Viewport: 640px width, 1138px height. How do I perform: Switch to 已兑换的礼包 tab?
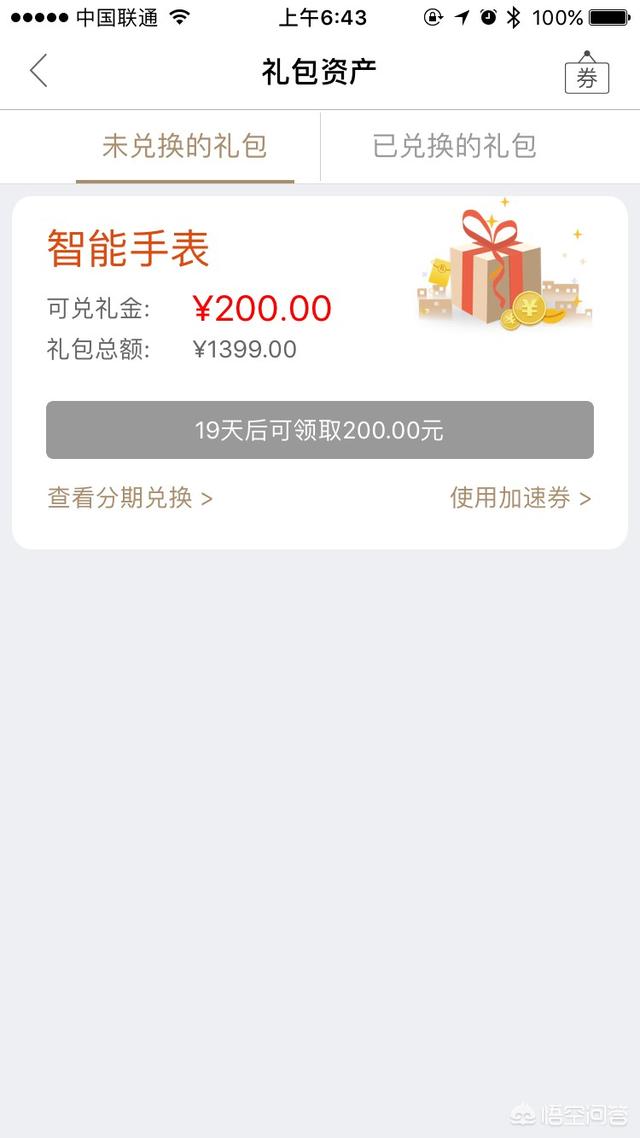tap(455, 146)
